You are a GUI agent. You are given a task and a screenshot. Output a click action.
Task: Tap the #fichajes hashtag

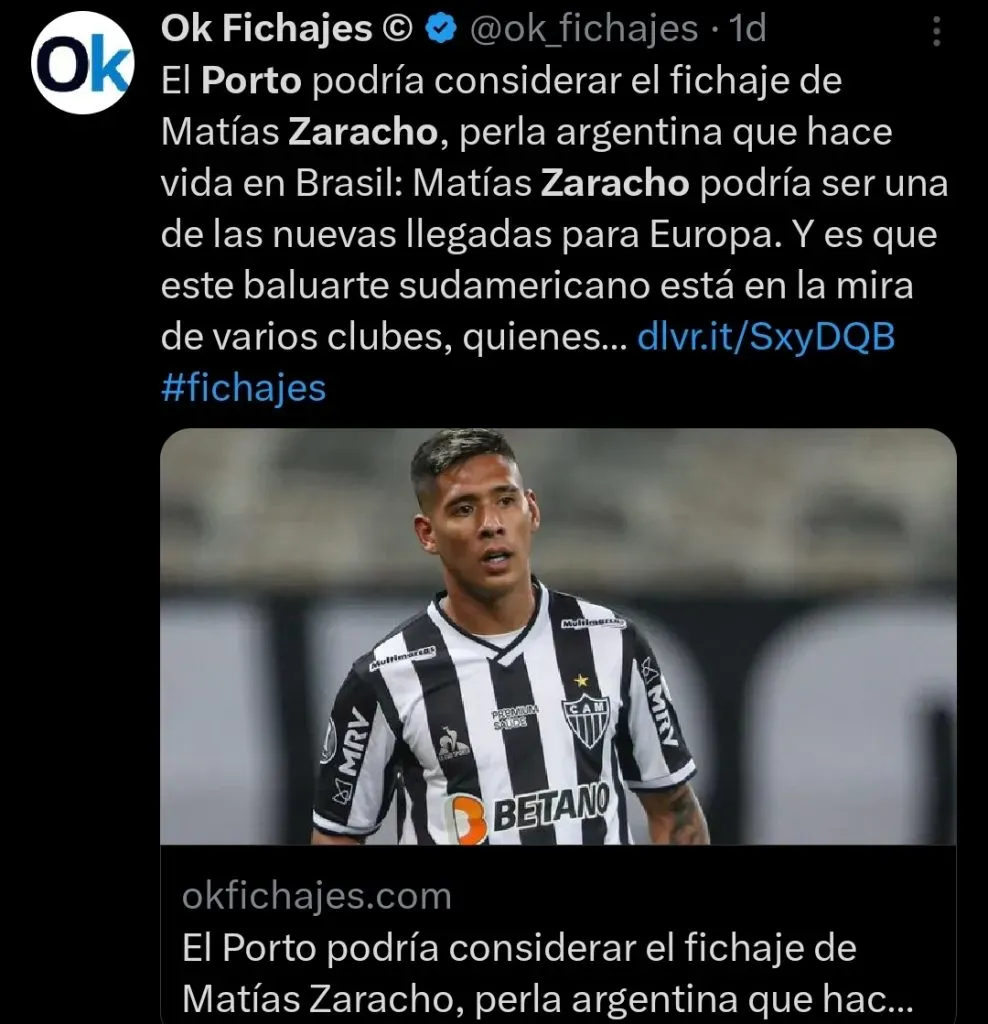click(x=243, y=388)
